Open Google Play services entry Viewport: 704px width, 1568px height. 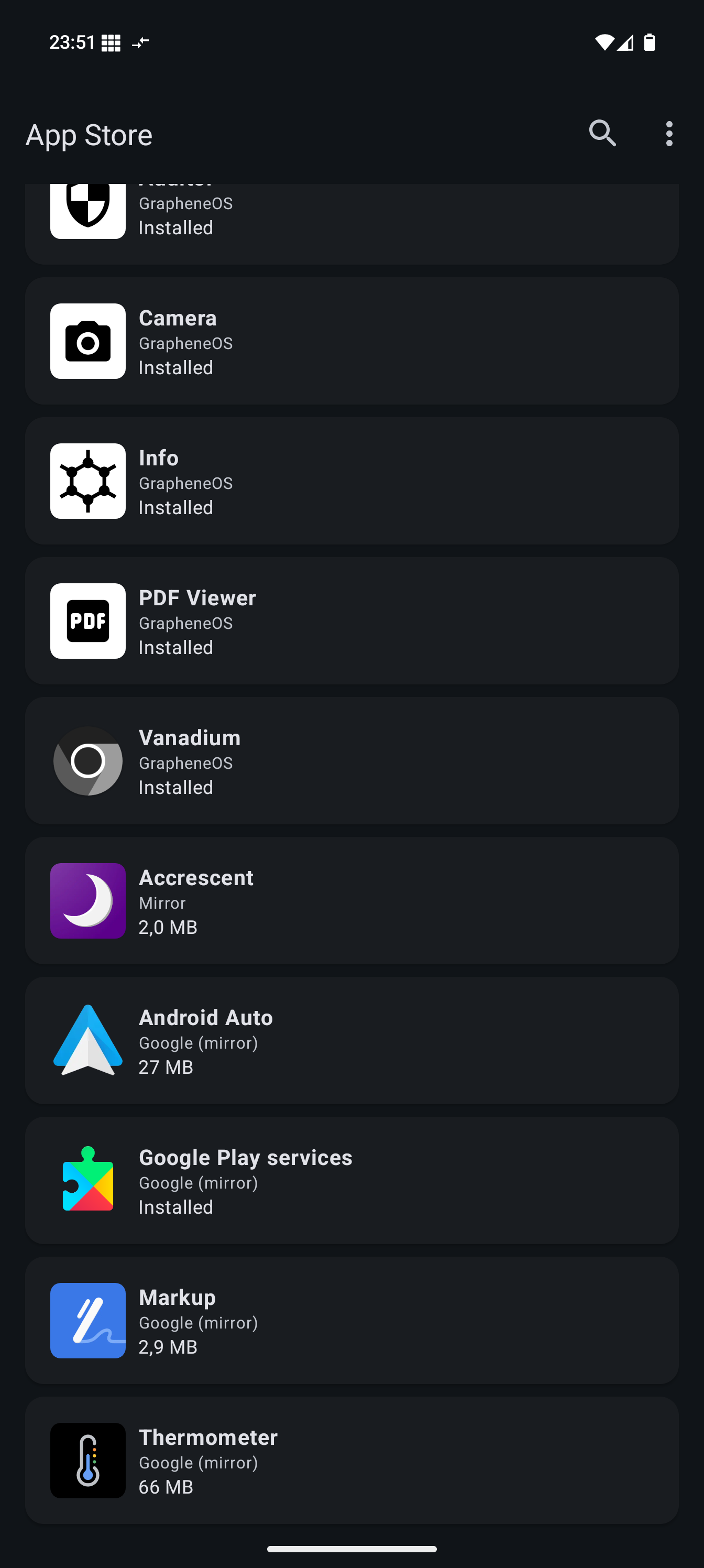coord(351,1181)
